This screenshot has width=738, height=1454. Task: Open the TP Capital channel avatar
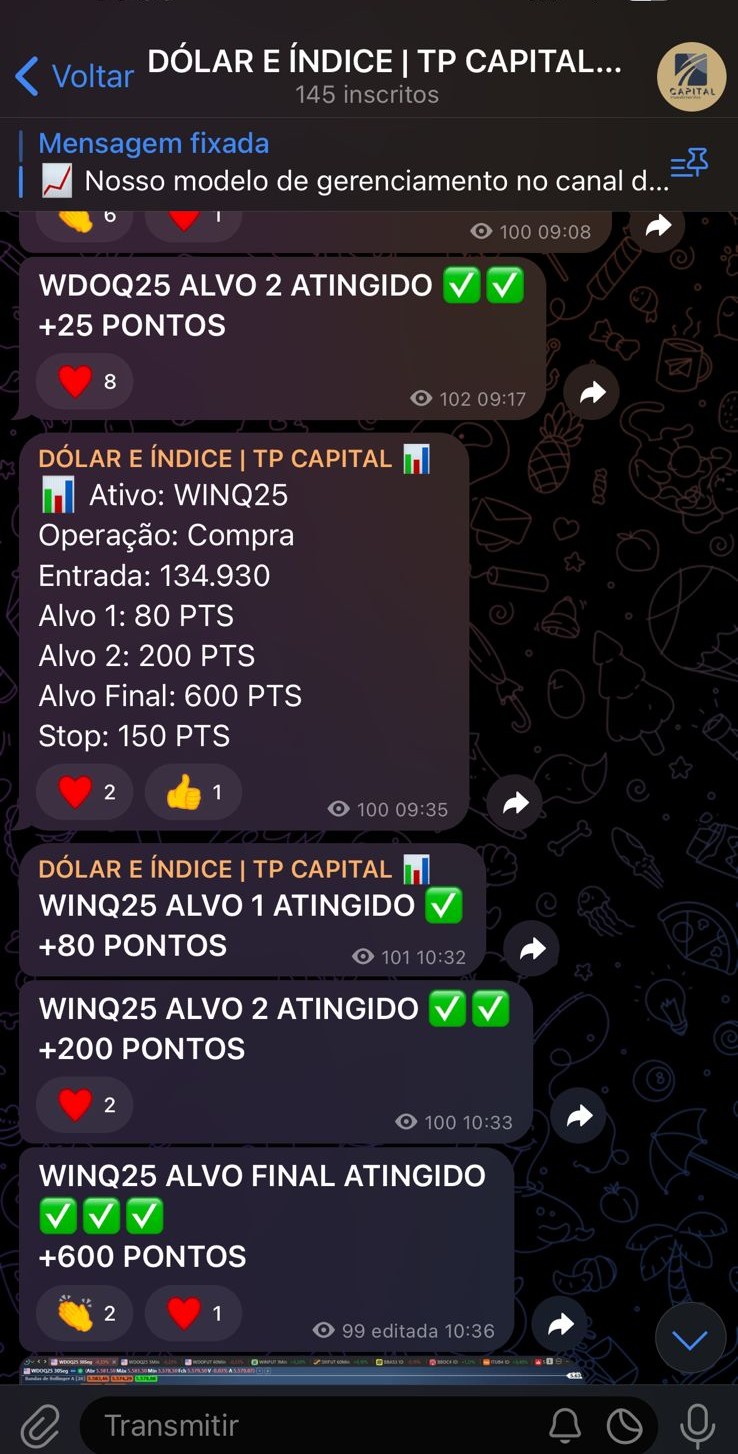(x=691, y=77)
